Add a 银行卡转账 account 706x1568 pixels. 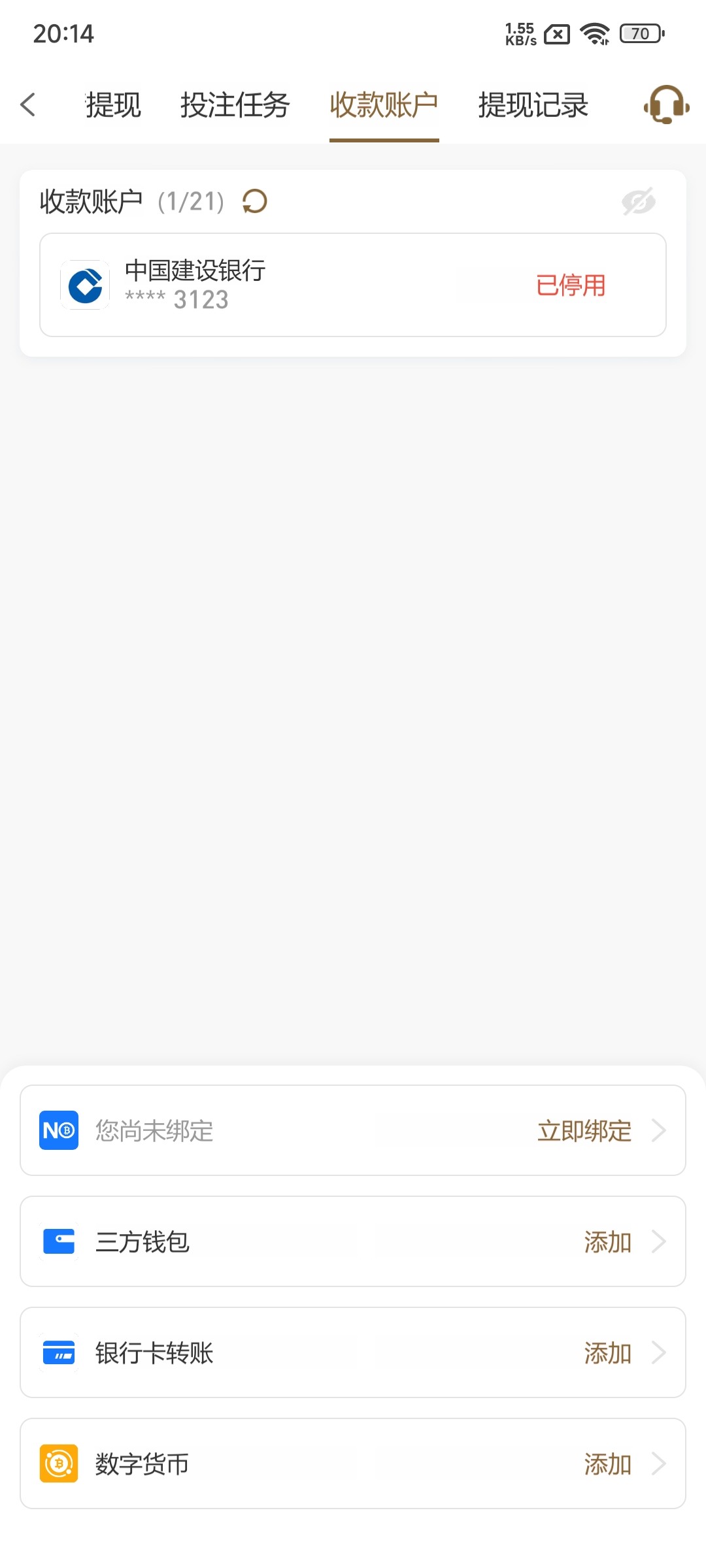point(608,1352)
